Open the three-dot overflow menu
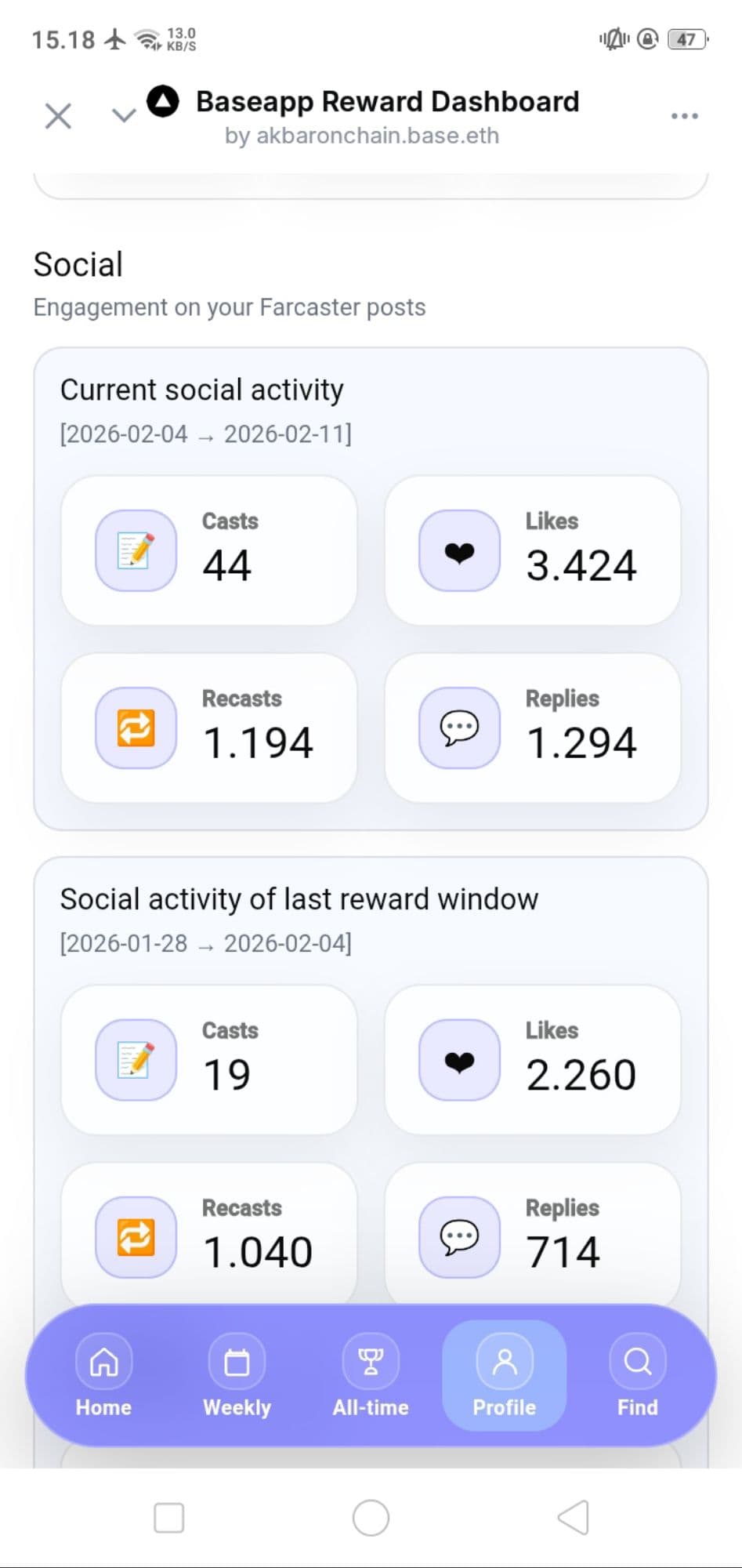 tap(684, 116)
